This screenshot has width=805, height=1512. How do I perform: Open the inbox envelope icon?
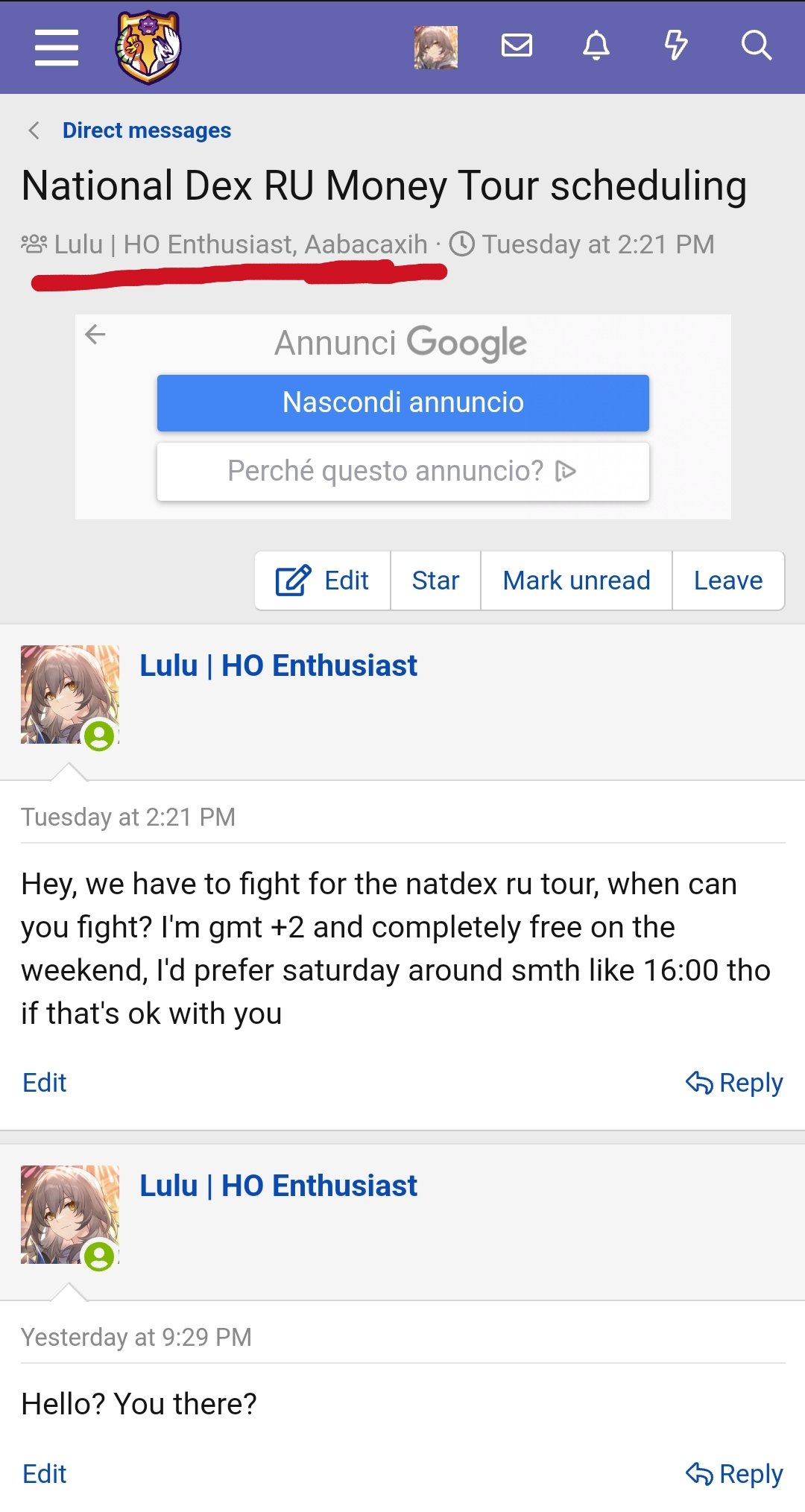pos(517,46)
